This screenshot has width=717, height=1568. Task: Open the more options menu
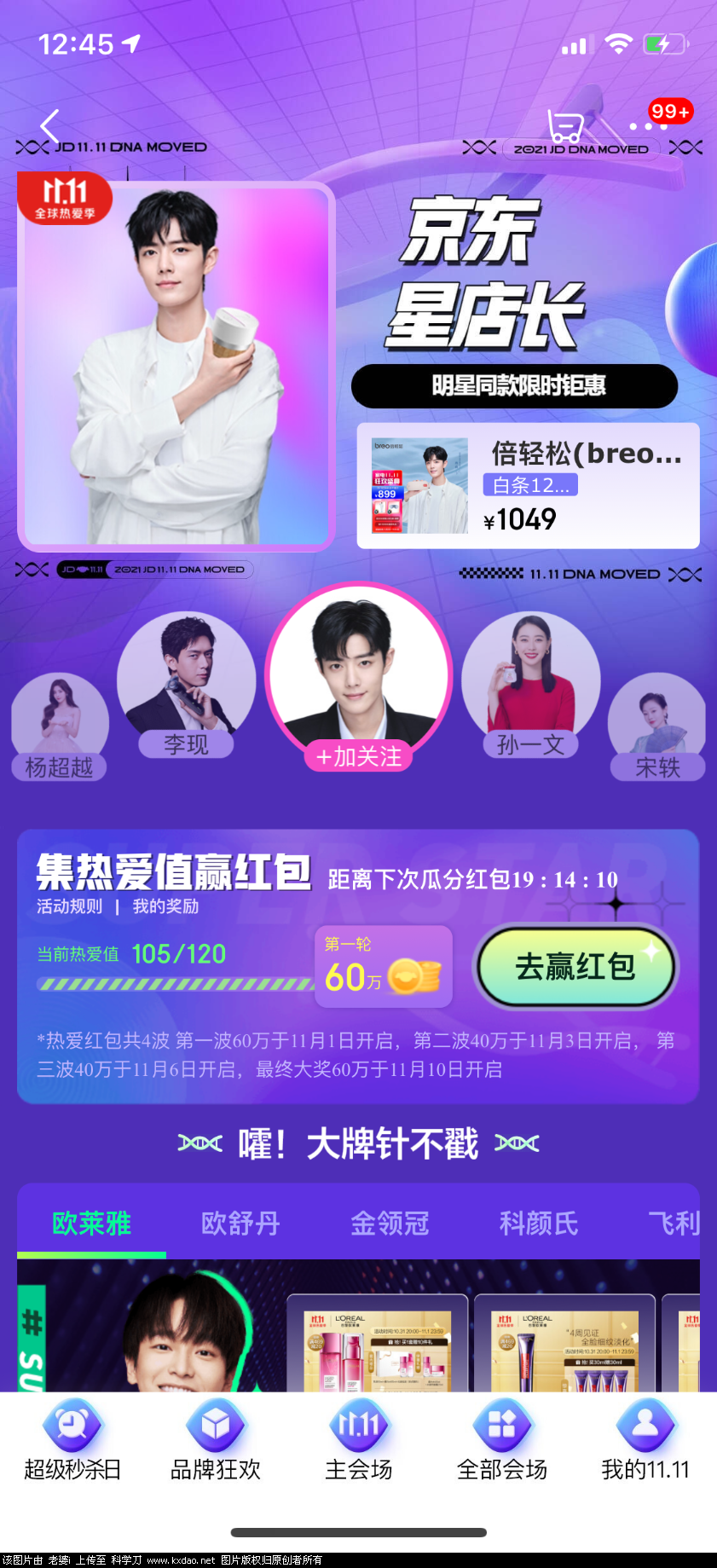[x=646, y=126]
